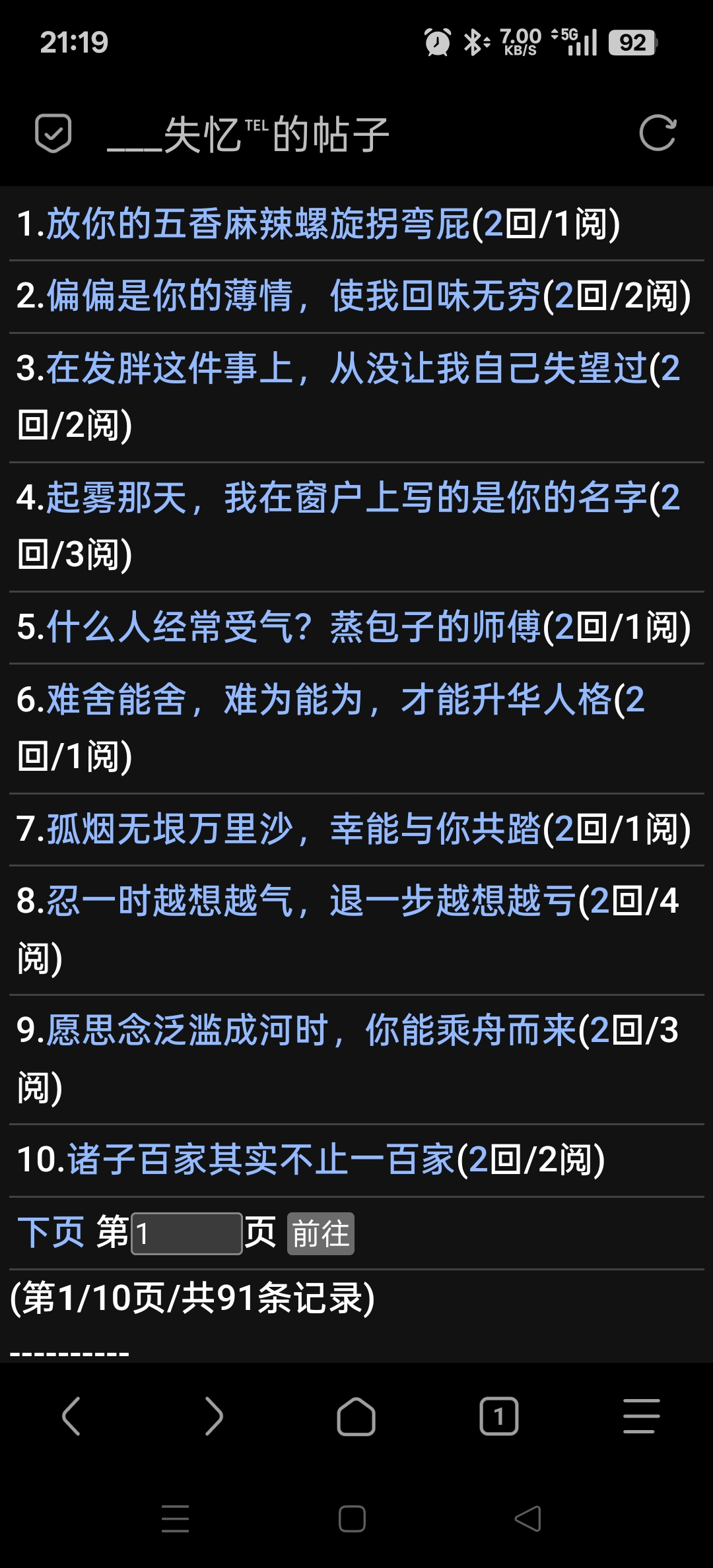Image resolution: width=713 pixels, height=1568 pixels.
Task: Open post 偏偏是你的薄情，使我回味无穷
Action: [x=293, y=296]
